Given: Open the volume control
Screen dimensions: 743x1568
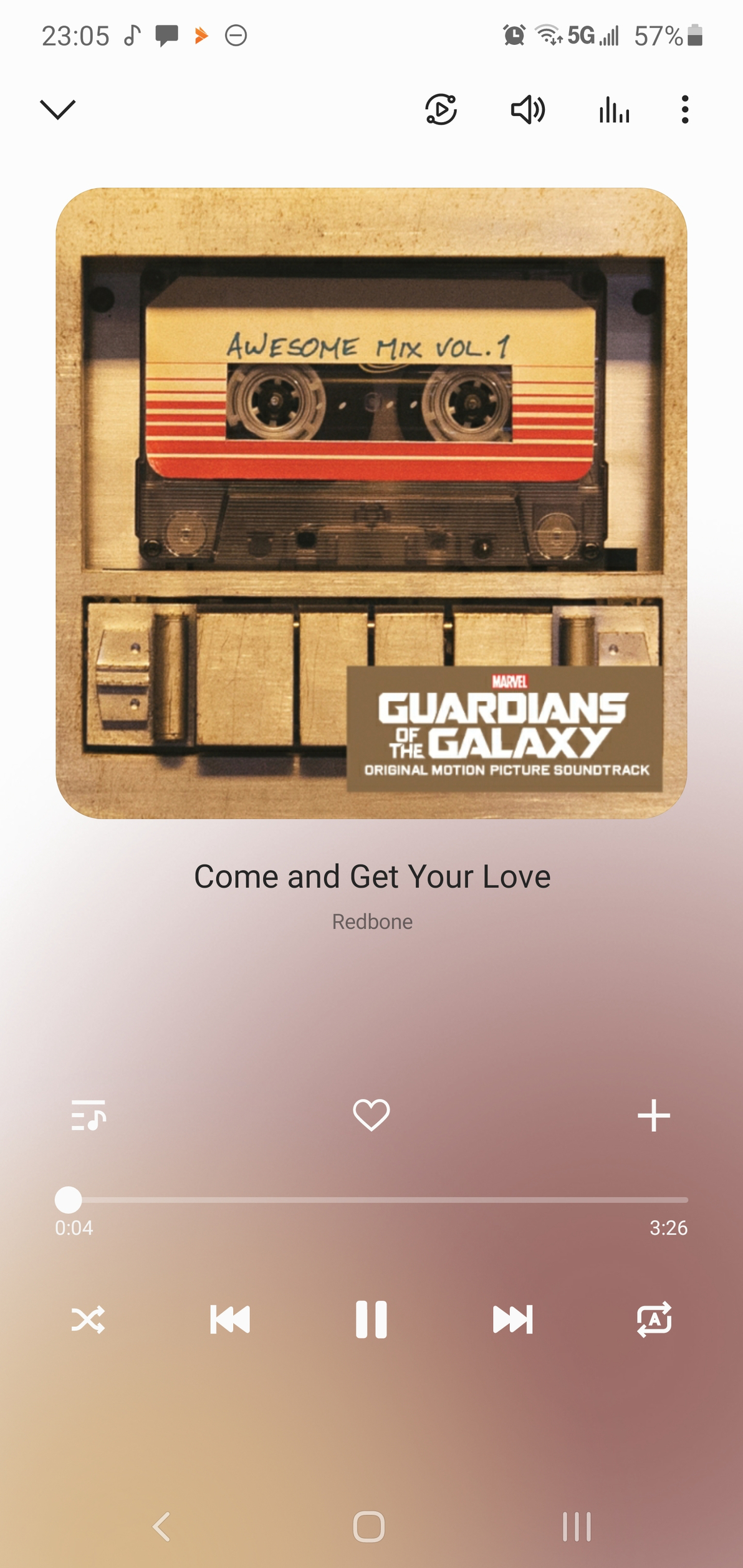Looking at the screenshot, I should pyautogui.click(x=527, y=110).
